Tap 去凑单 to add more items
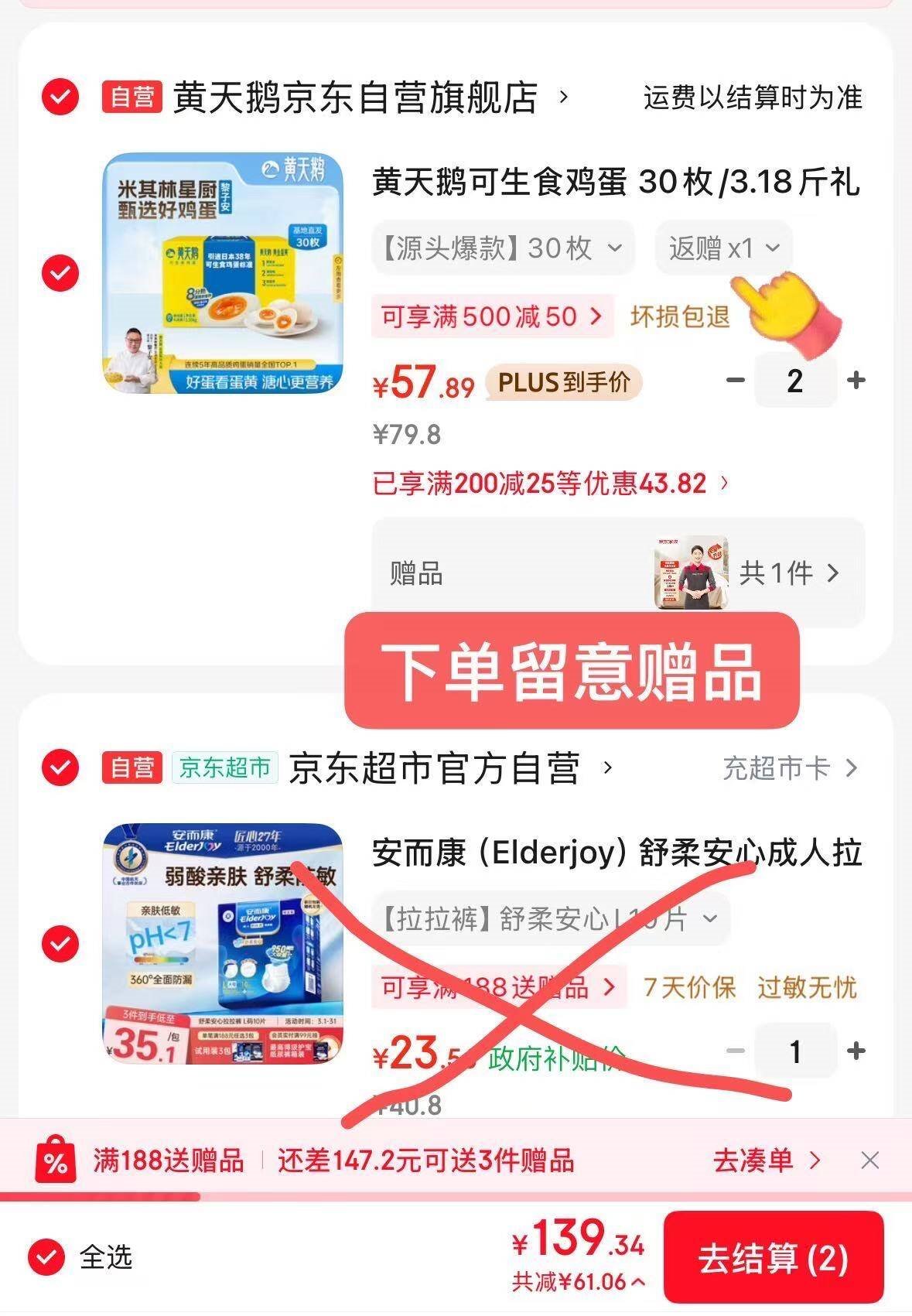Screen dimensions: 912x1316 click(x=765, y=1160)
